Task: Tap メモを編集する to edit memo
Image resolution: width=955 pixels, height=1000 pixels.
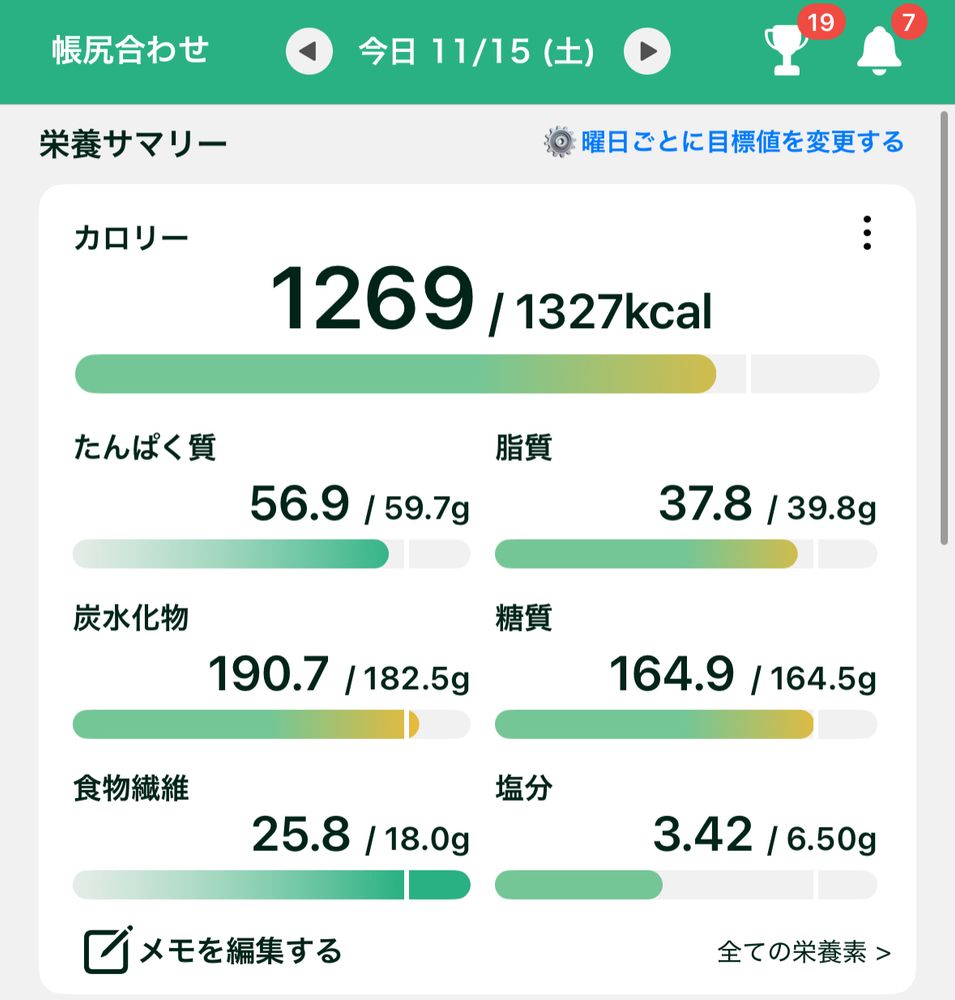Action: [x=212, y=950]
